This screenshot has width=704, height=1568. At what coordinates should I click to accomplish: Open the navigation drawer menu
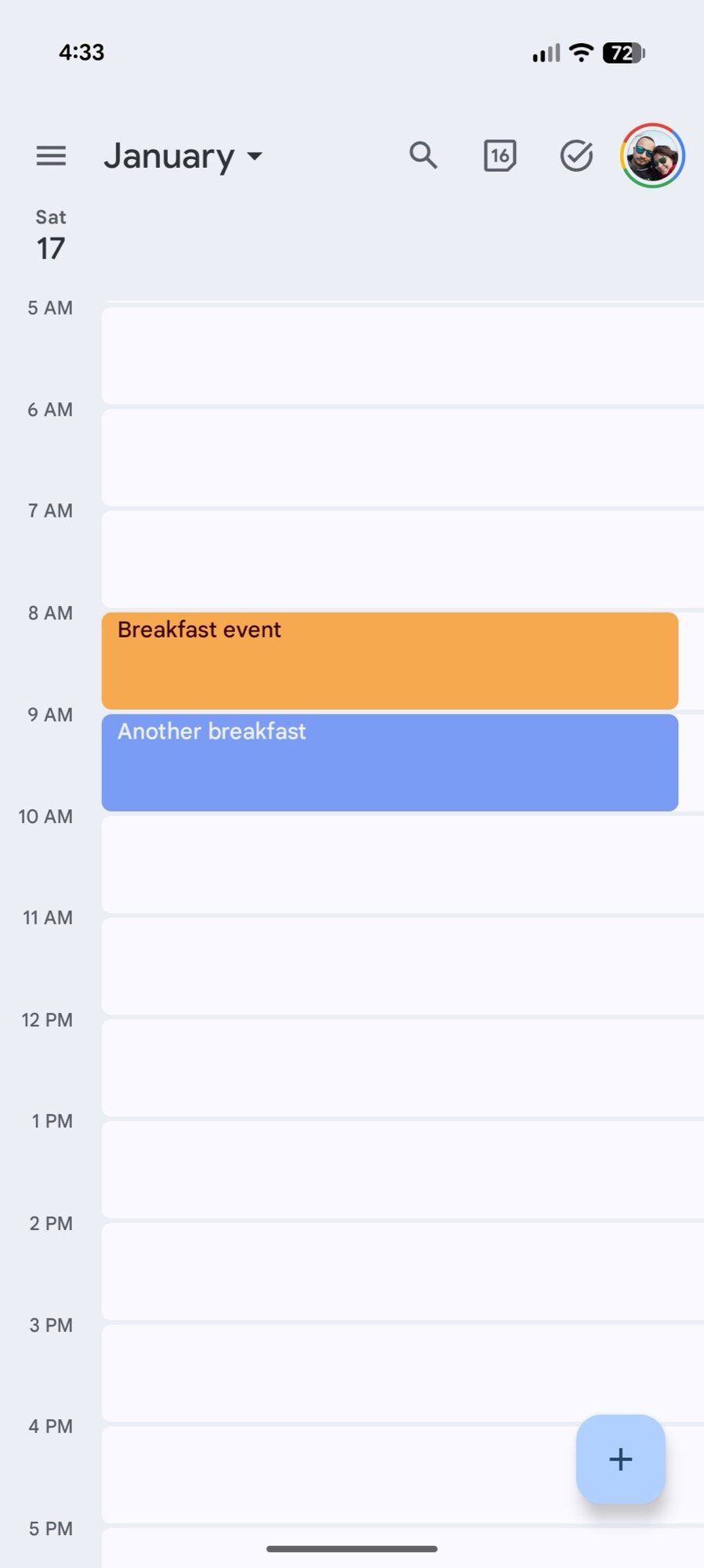(51, 156)
